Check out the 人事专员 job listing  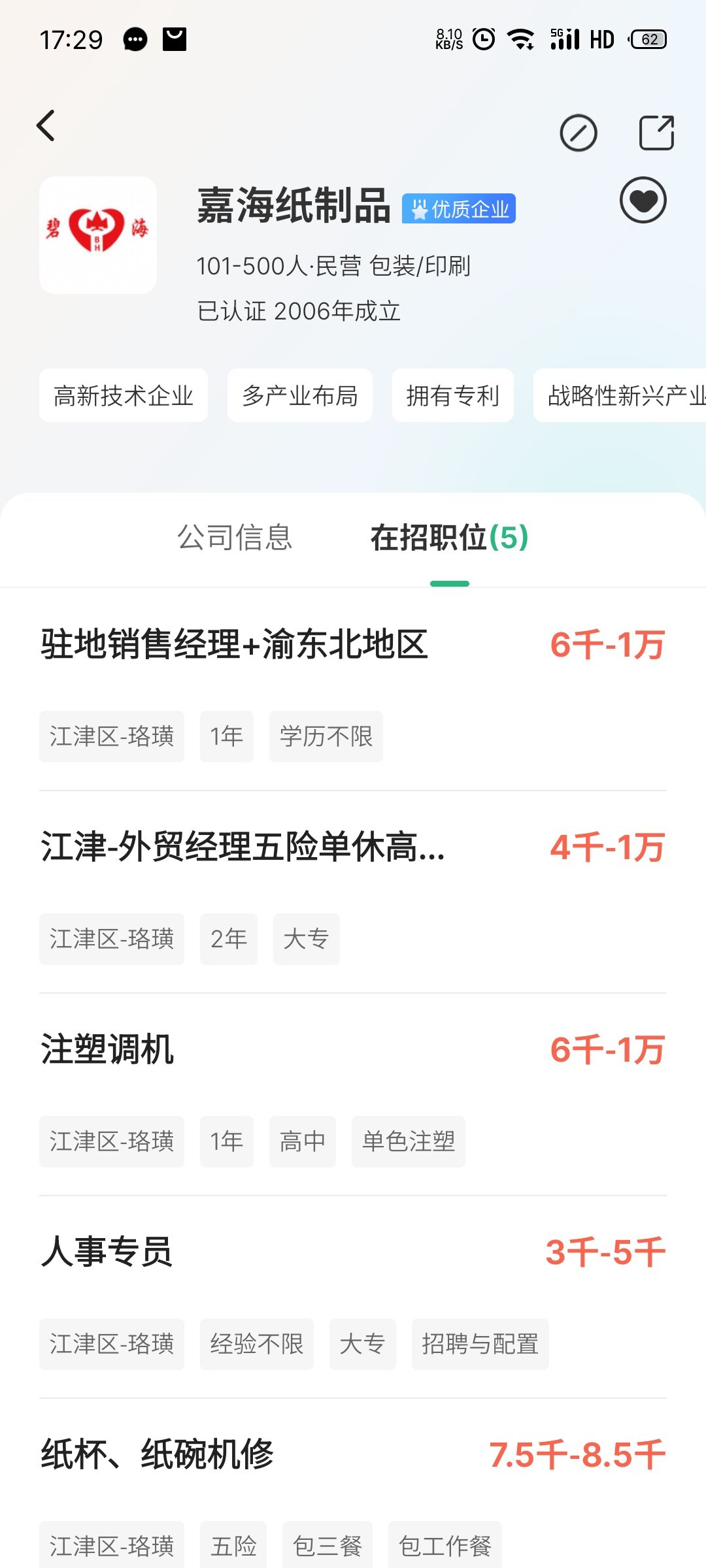[x=107, y=1252]
